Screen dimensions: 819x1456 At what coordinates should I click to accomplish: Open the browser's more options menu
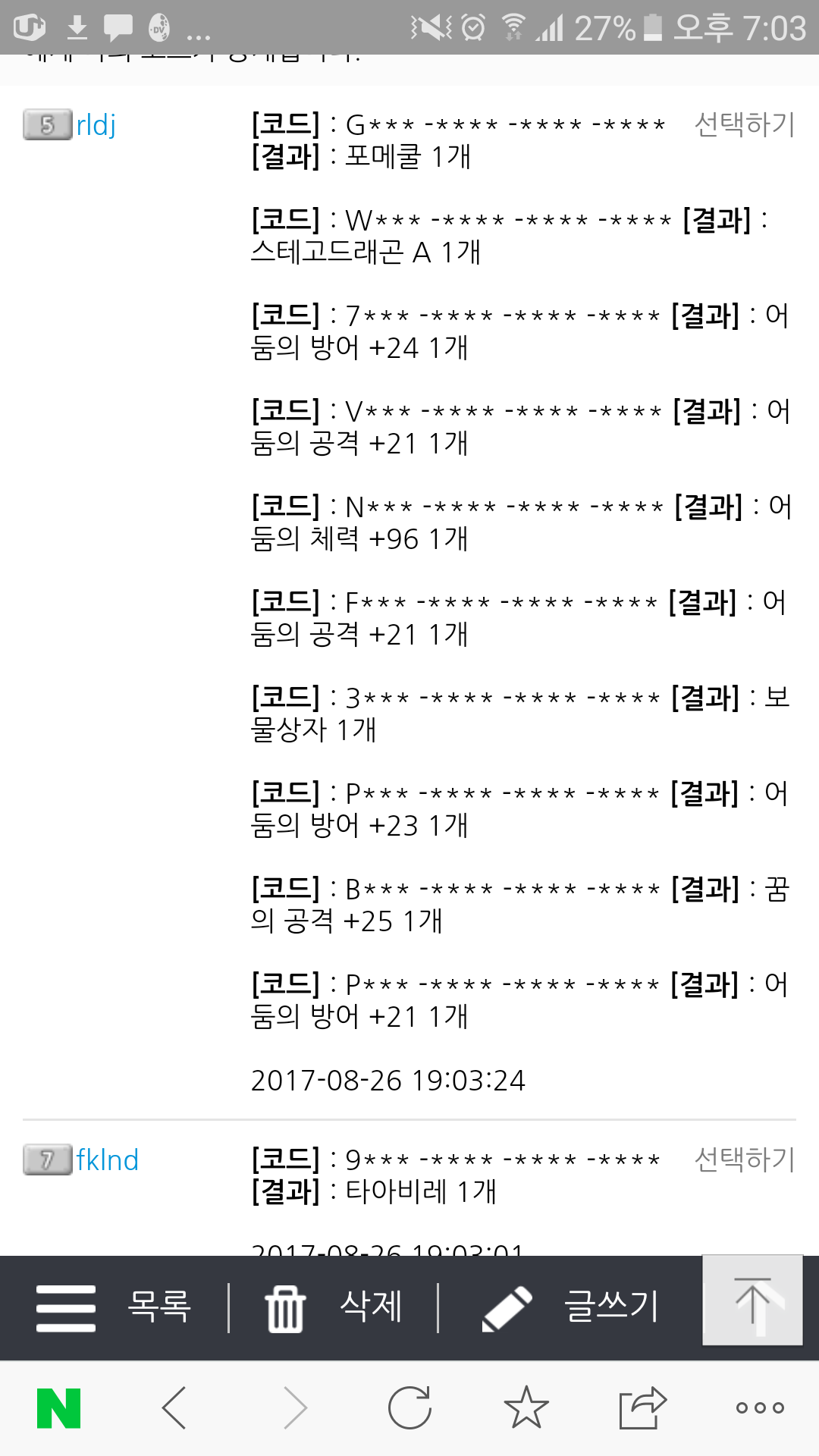(760, 1408)
